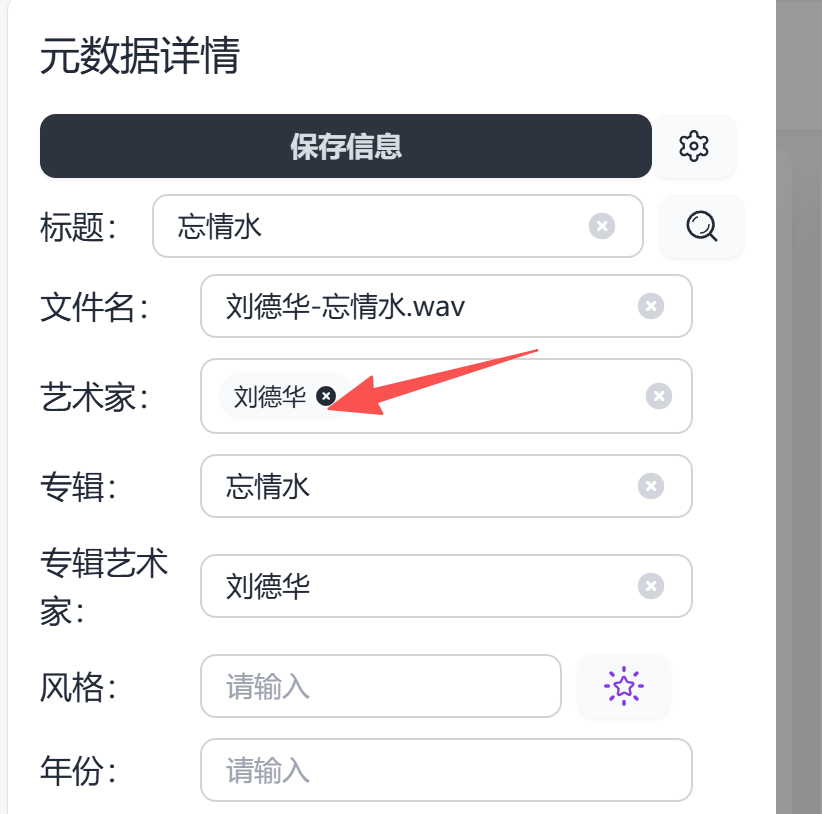This screenshot has height=814, width=822.
Task: Edit the 专辑艺术家 field
Action: (x=420, y=586)
